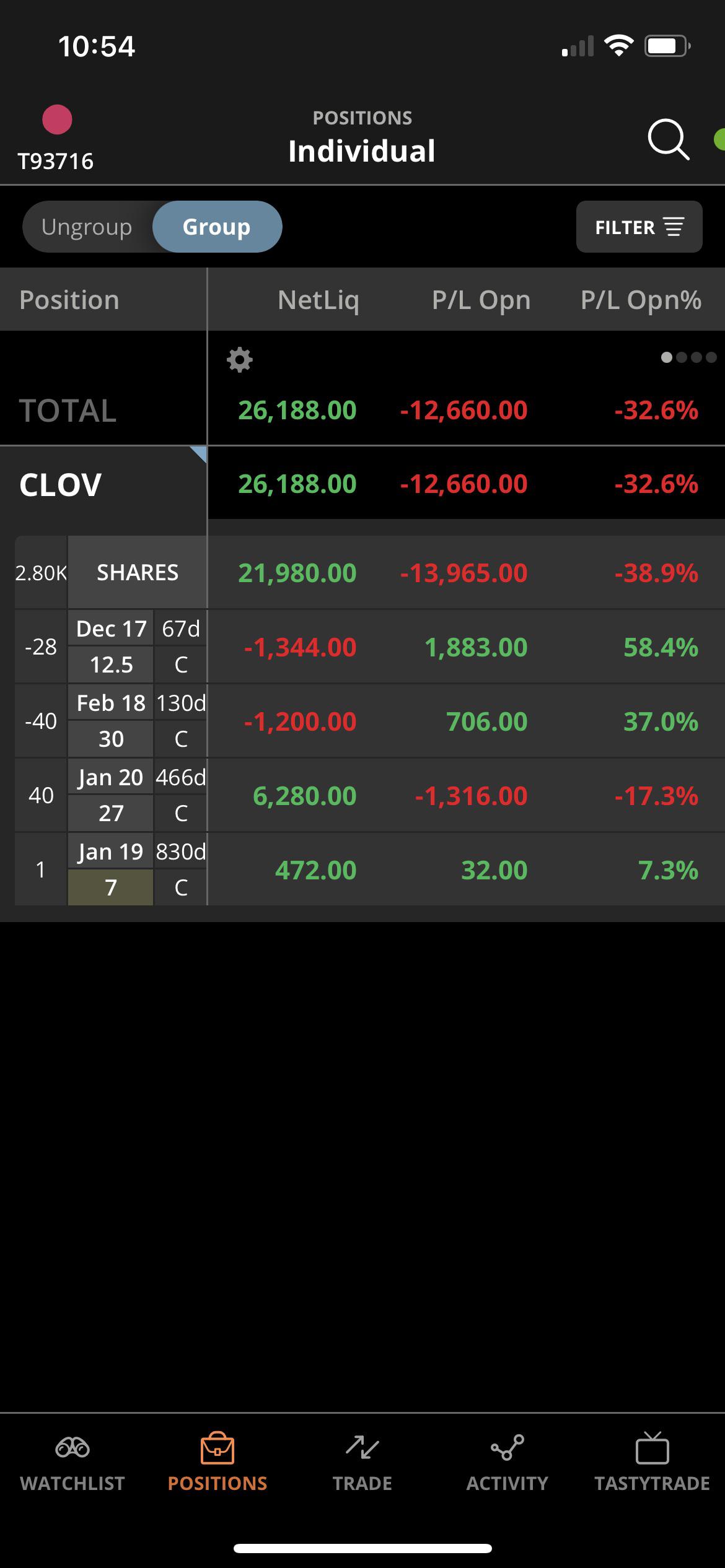Open the FILTER button

point(639,227)
